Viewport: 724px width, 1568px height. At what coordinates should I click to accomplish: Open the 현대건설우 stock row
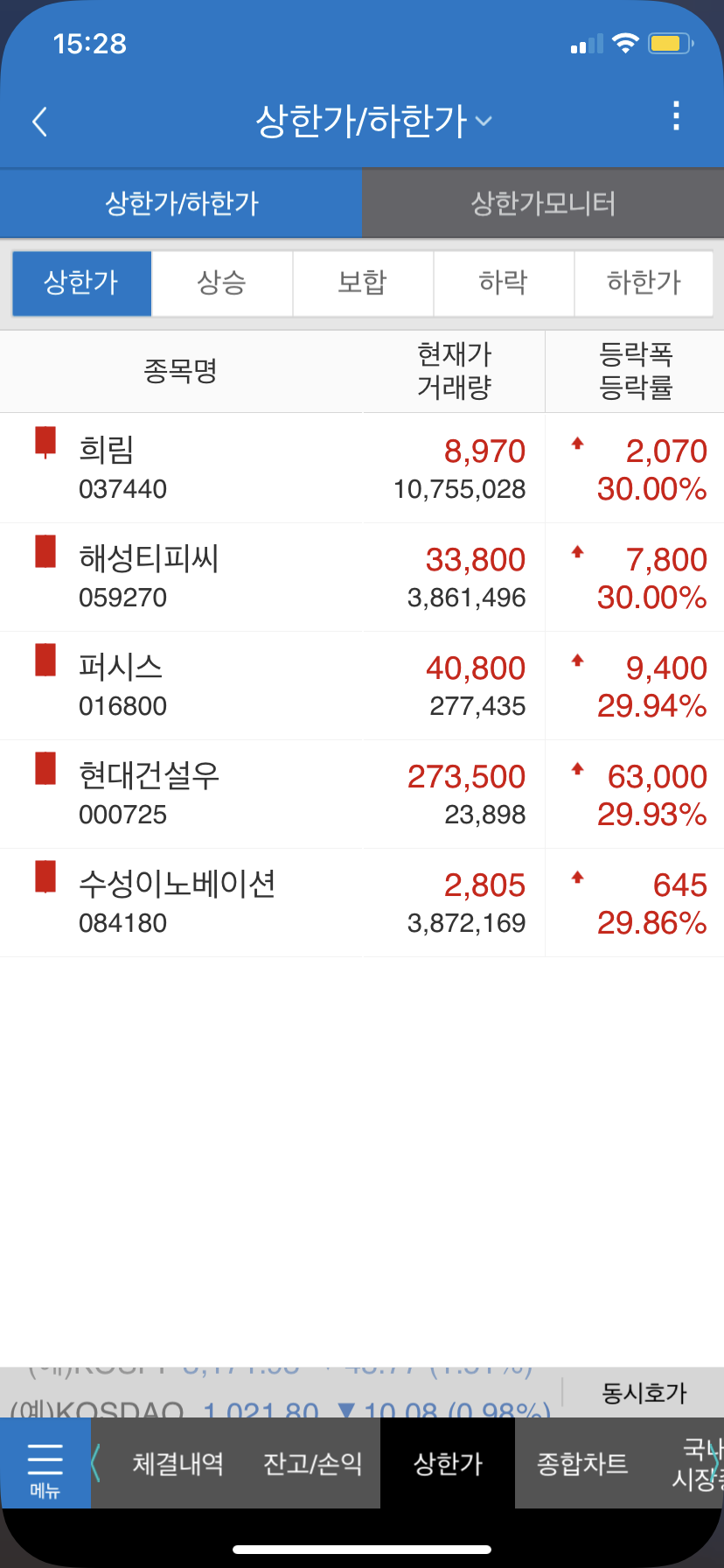(x=362, y=794)
